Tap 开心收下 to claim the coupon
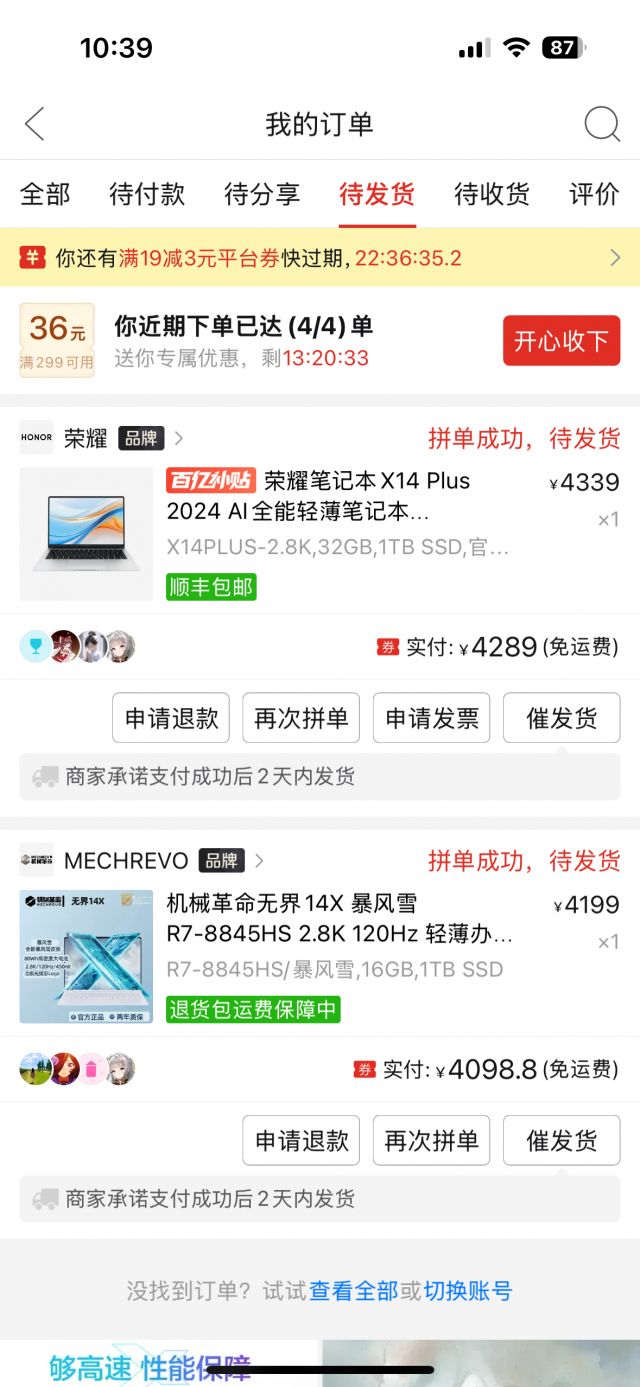 tap(561, 341)
